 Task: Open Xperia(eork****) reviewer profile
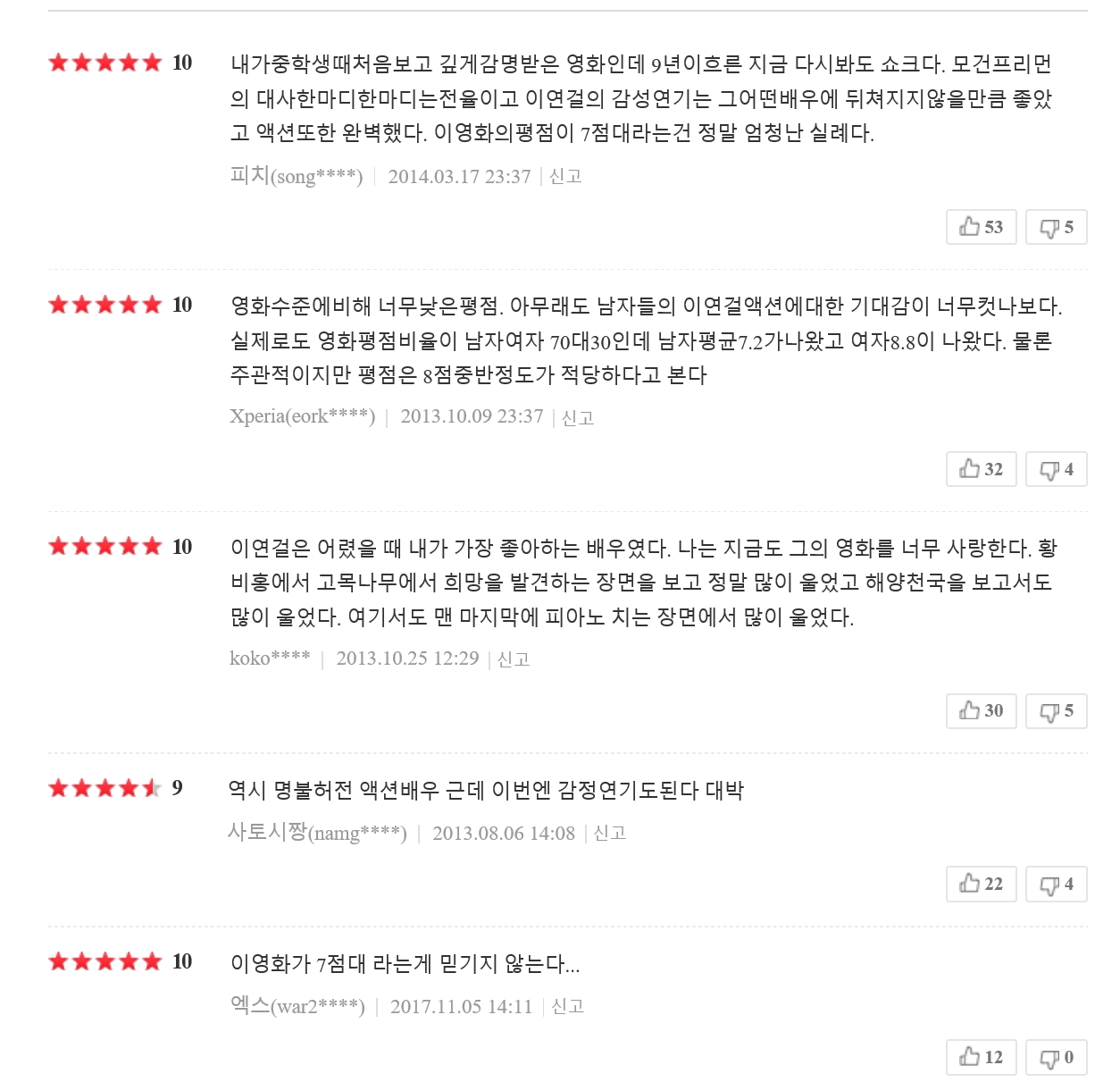303,416
